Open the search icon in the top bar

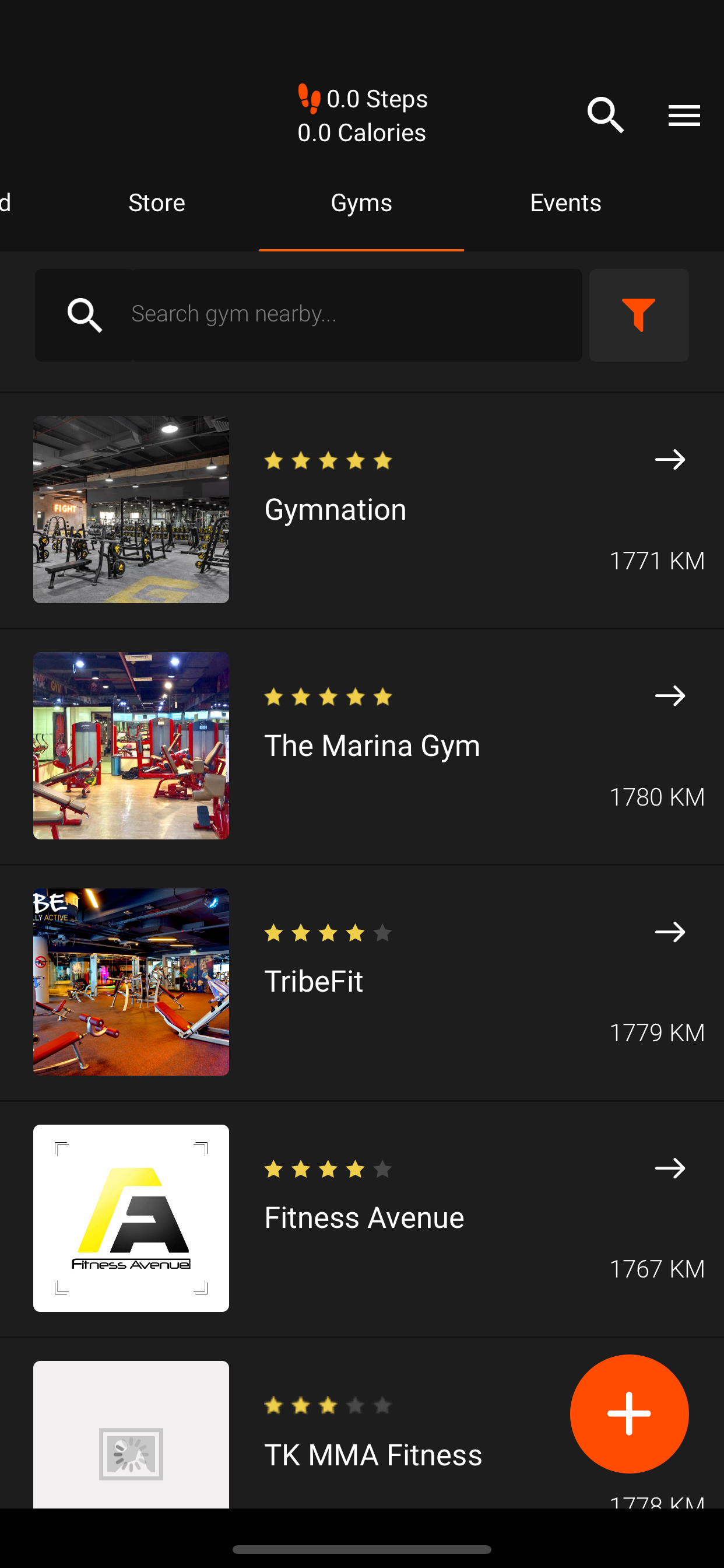[x=604, y=115]
